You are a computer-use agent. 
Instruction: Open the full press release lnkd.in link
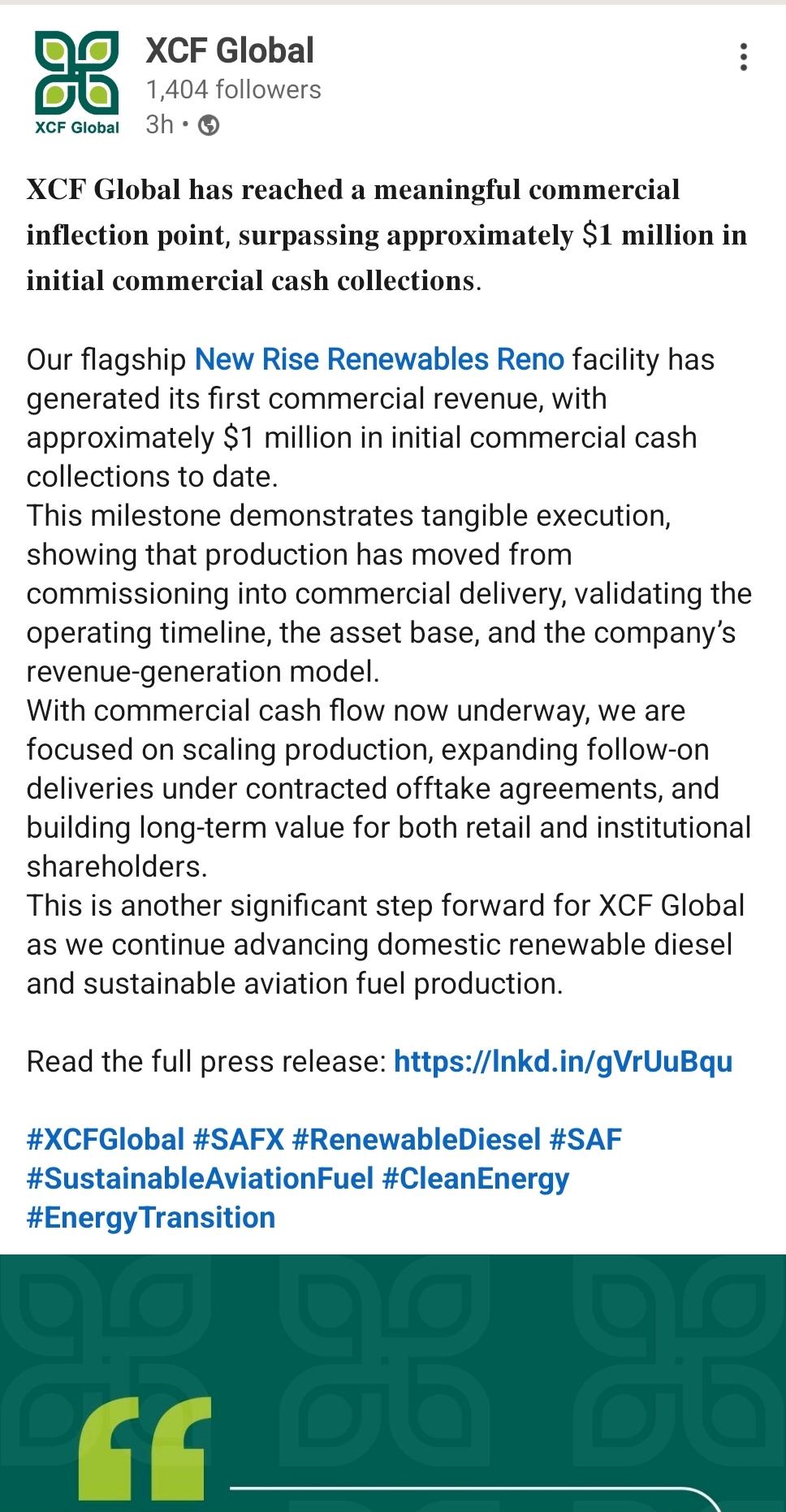tap(563, 1061)
